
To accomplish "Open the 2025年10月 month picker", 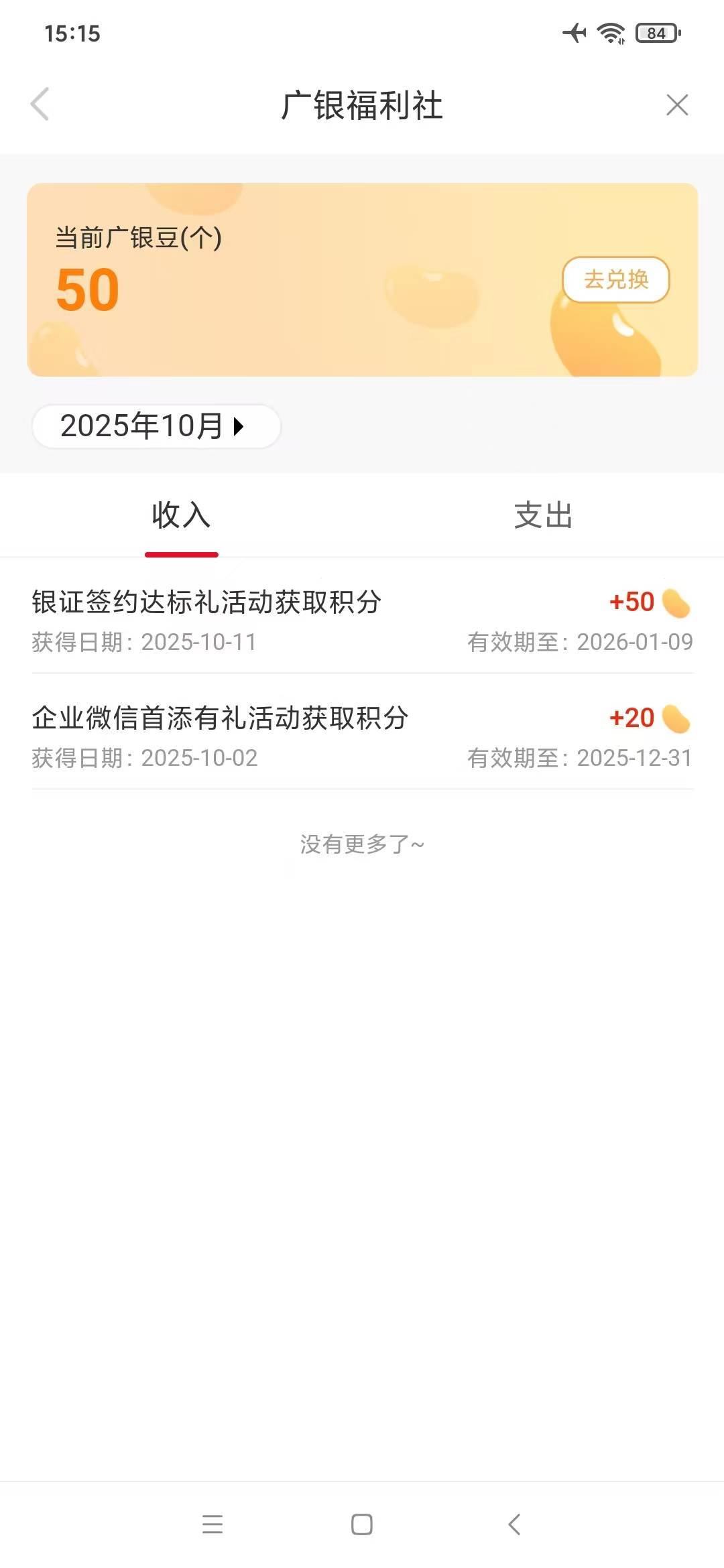I will tap(156, 426).
